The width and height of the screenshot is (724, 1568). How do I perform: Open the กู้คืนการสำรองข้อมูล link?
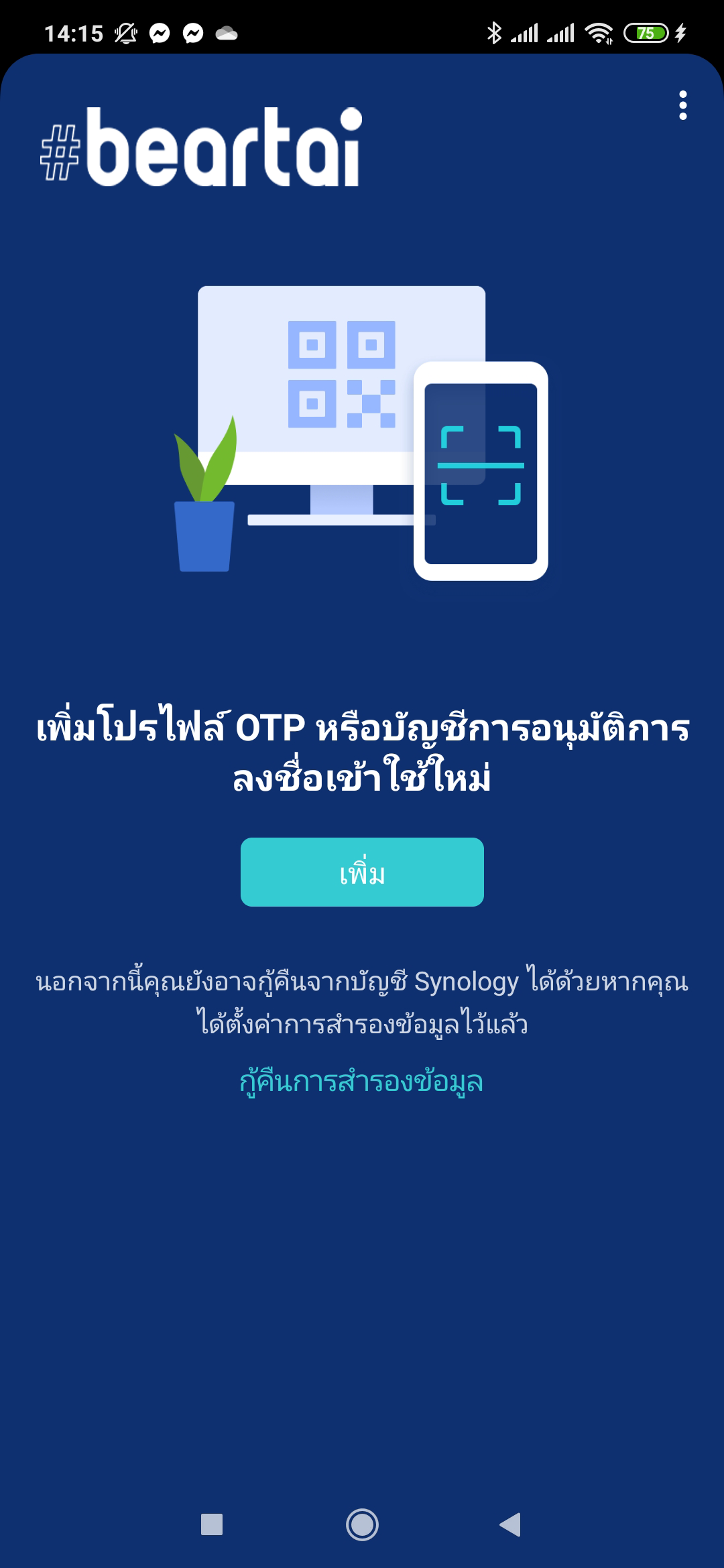tap(361, 1081)
